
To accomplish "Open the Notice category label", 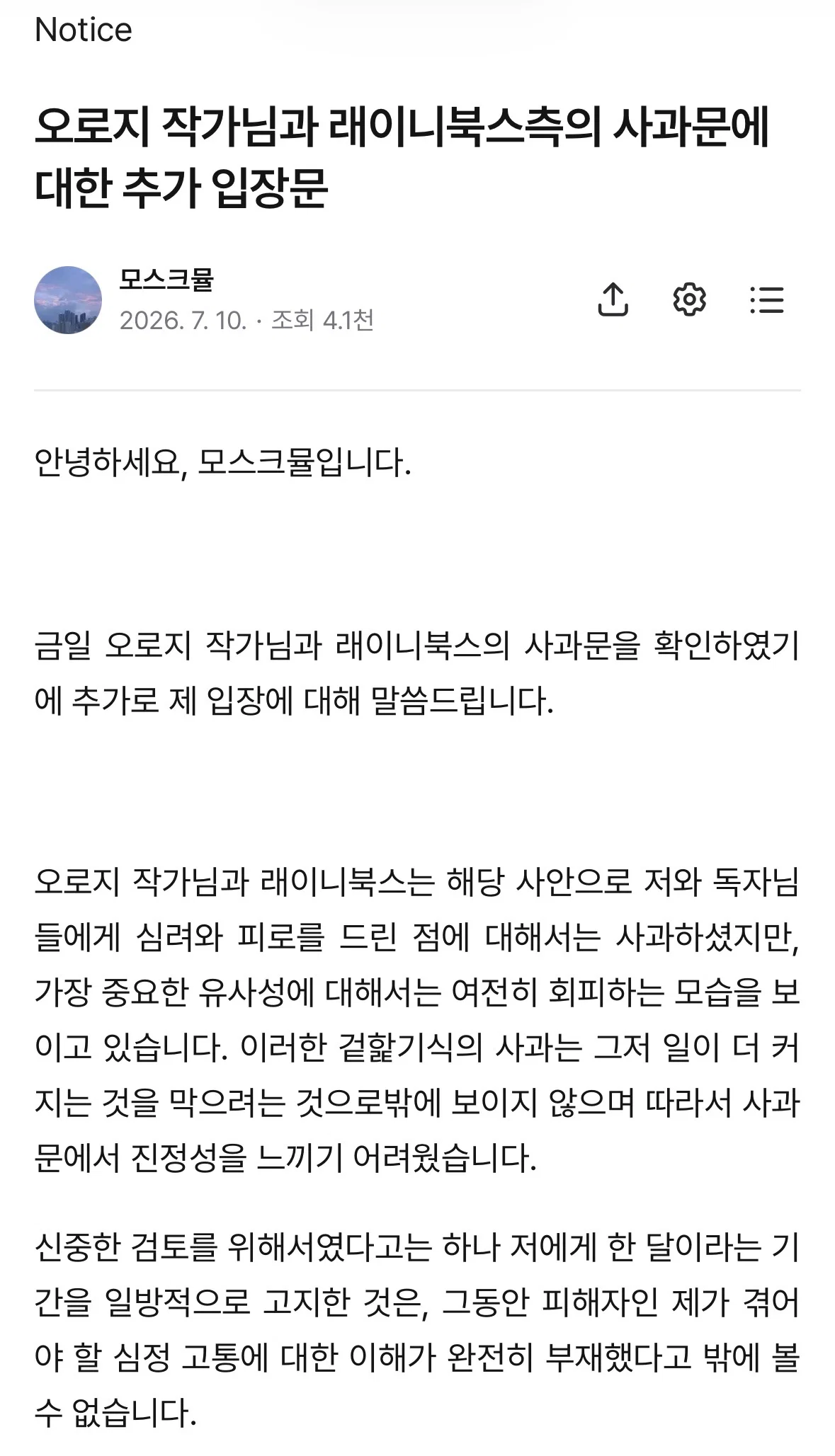I will coord(84,30).
